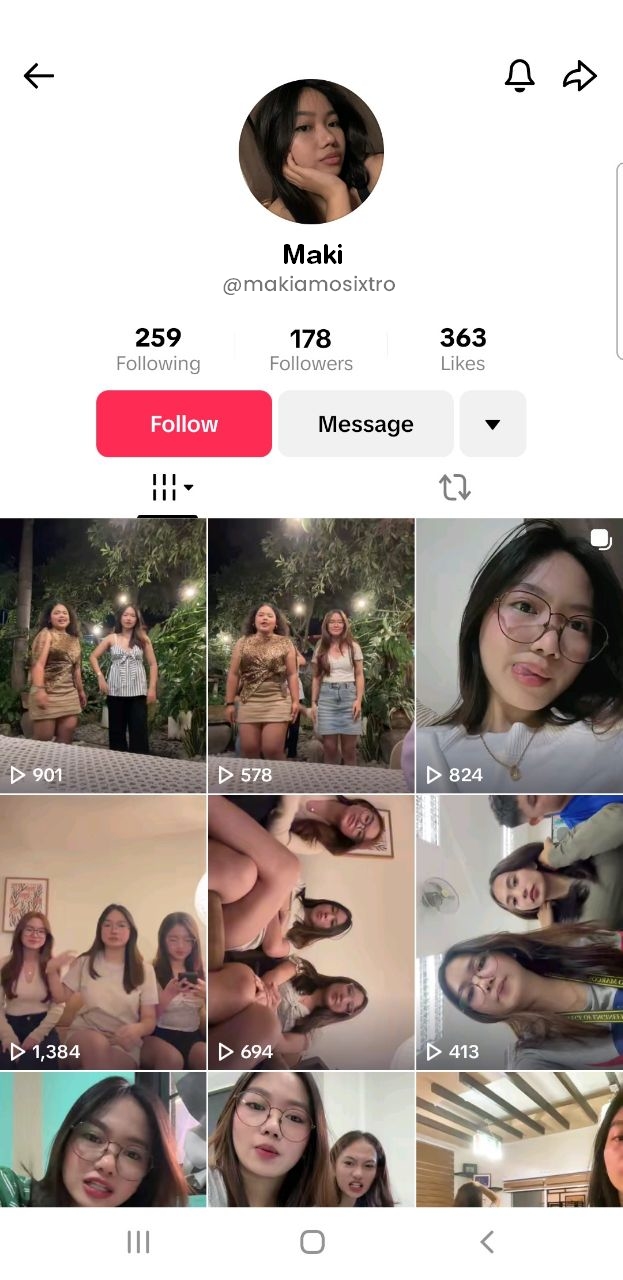Screen dimensions: 623x1280
Task: Open the system recent apps button
Action: pyautogui.click(x=138, y=1242)
